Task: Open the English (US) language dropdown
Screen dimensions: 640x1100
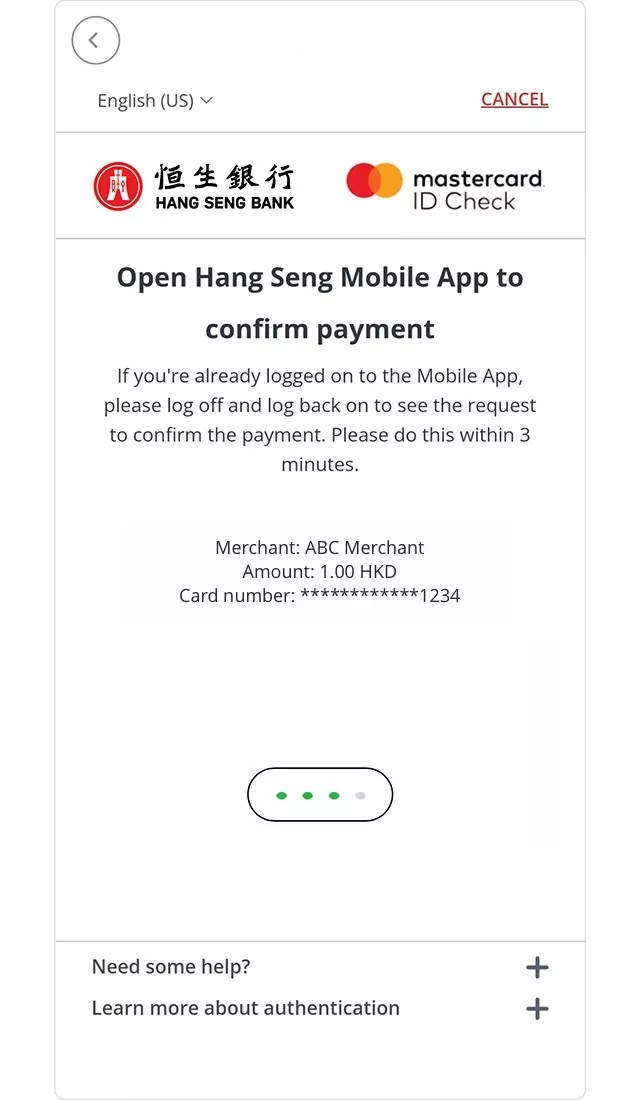Action: tap(155, 101)
